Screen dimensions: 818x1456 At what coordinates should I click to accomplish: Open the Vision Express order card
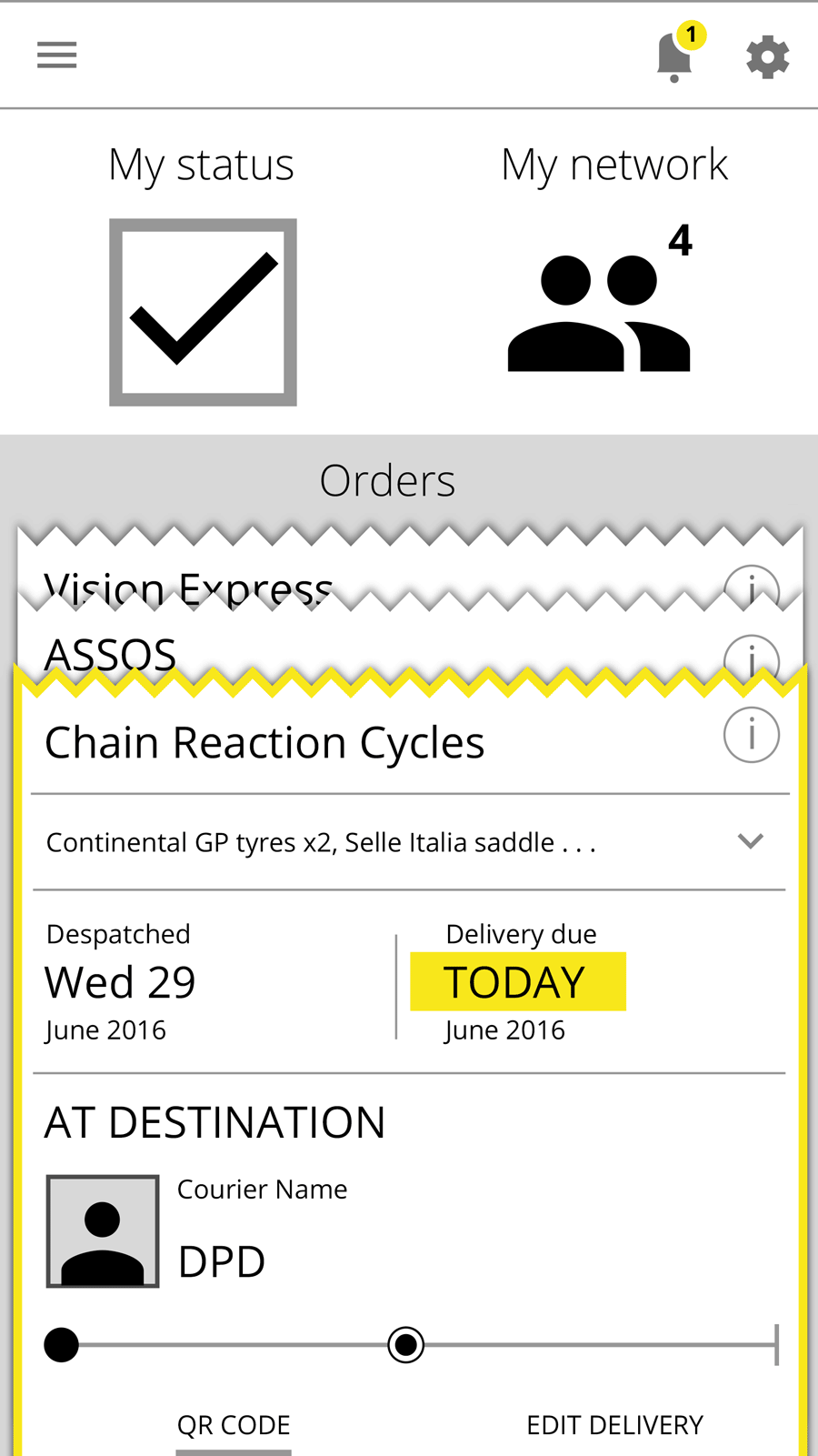click(188, 582)
